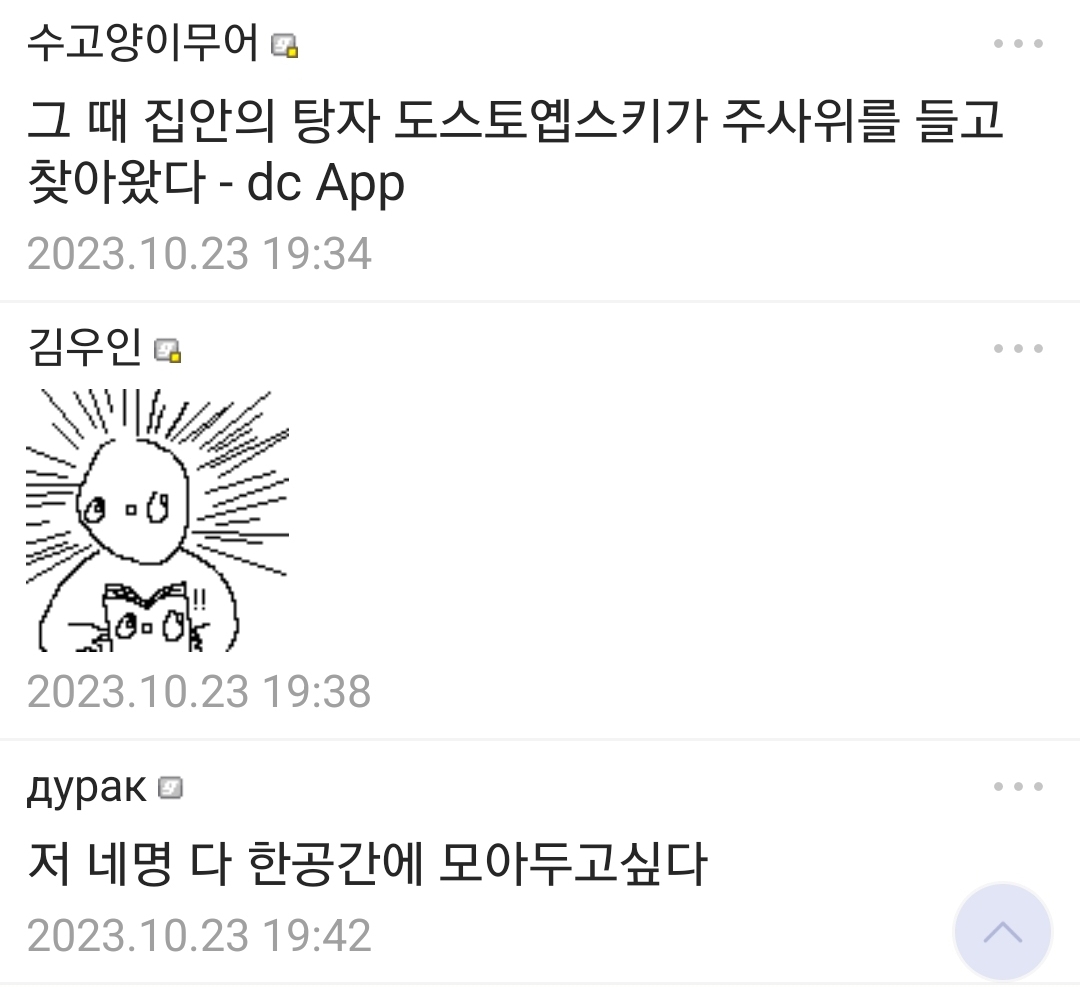Open дурак's user profile
This screenshot has width=1080, height=987.
[88, 789]
